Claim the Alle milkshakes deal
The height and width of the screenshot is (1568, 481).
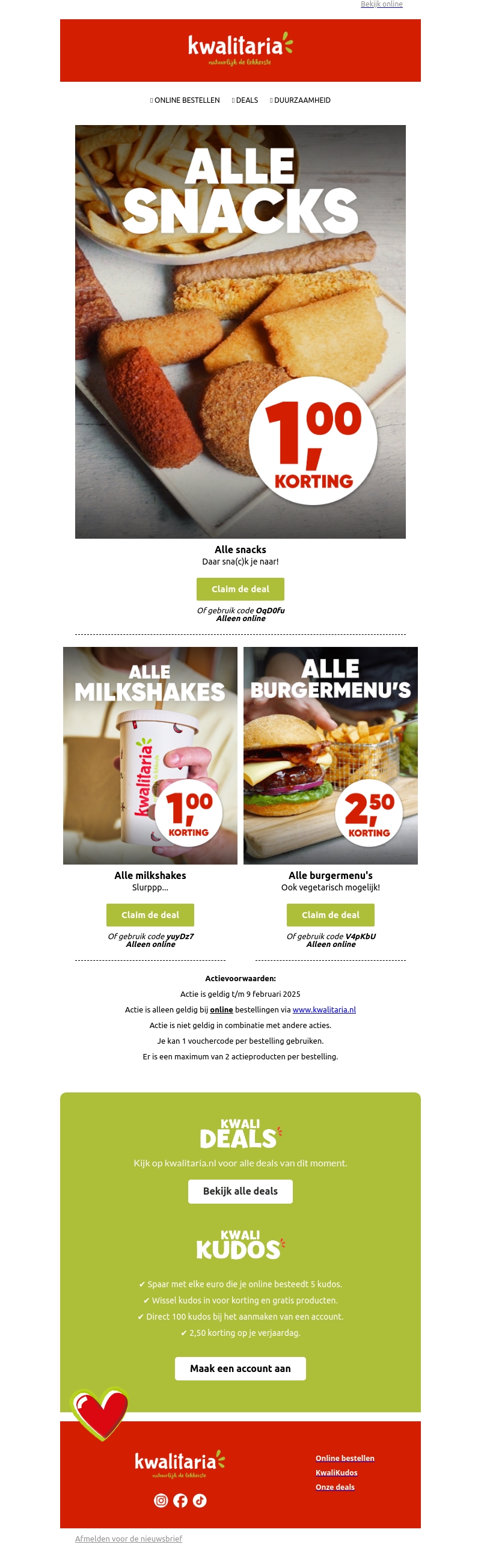coord(150,914)
